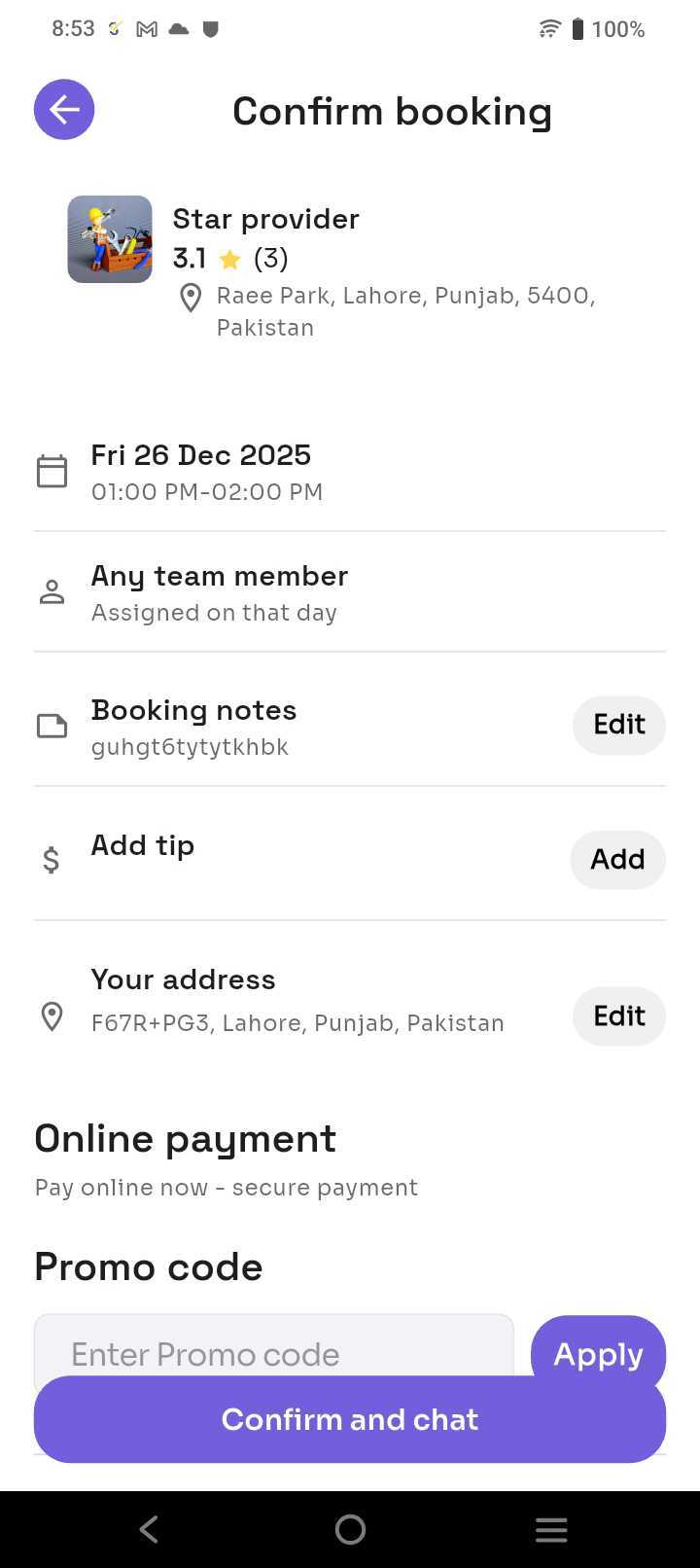Tap the dollar icon next to Add tip
700x1568 pixels.
(x=50, y=859)
